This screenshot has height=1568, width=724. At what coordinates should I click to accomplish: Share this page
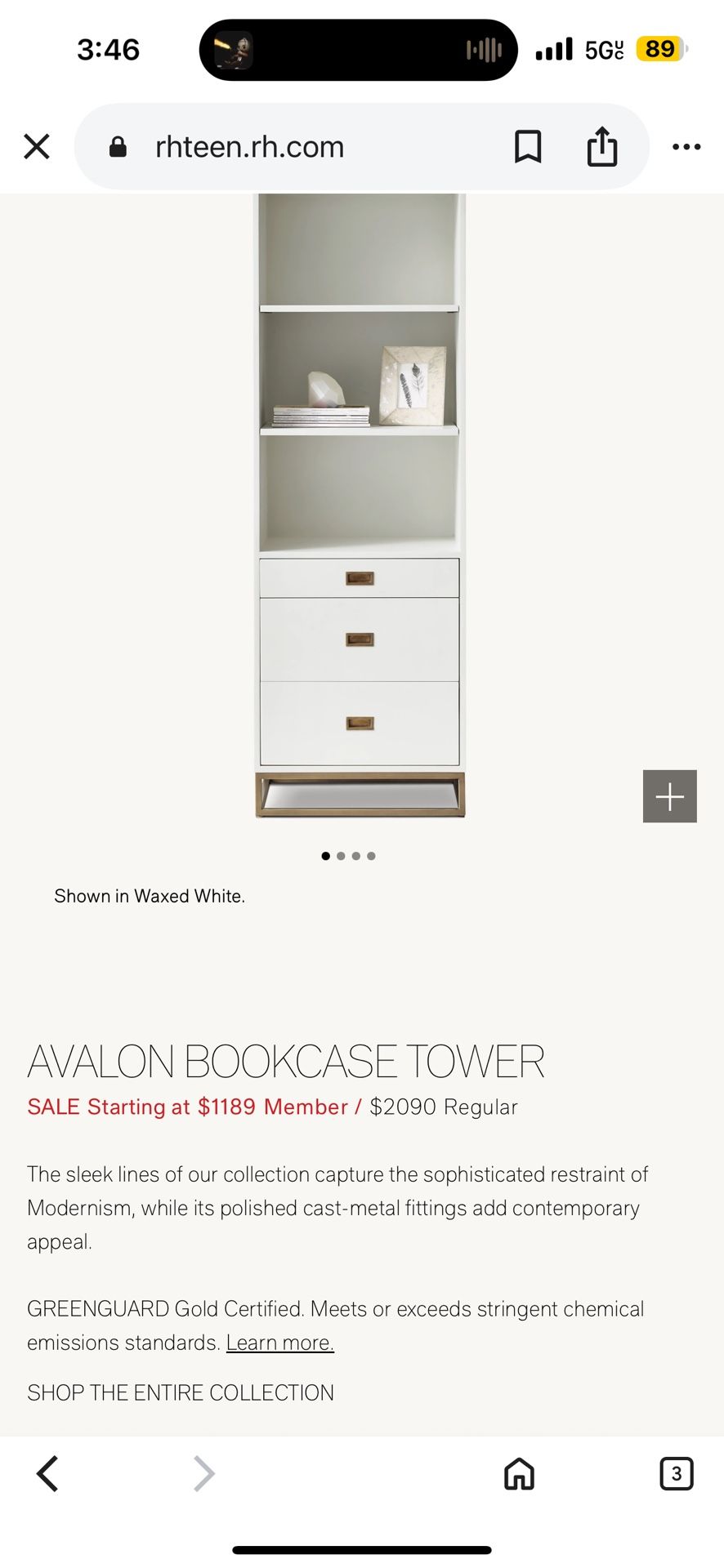[x=602, y=146]
